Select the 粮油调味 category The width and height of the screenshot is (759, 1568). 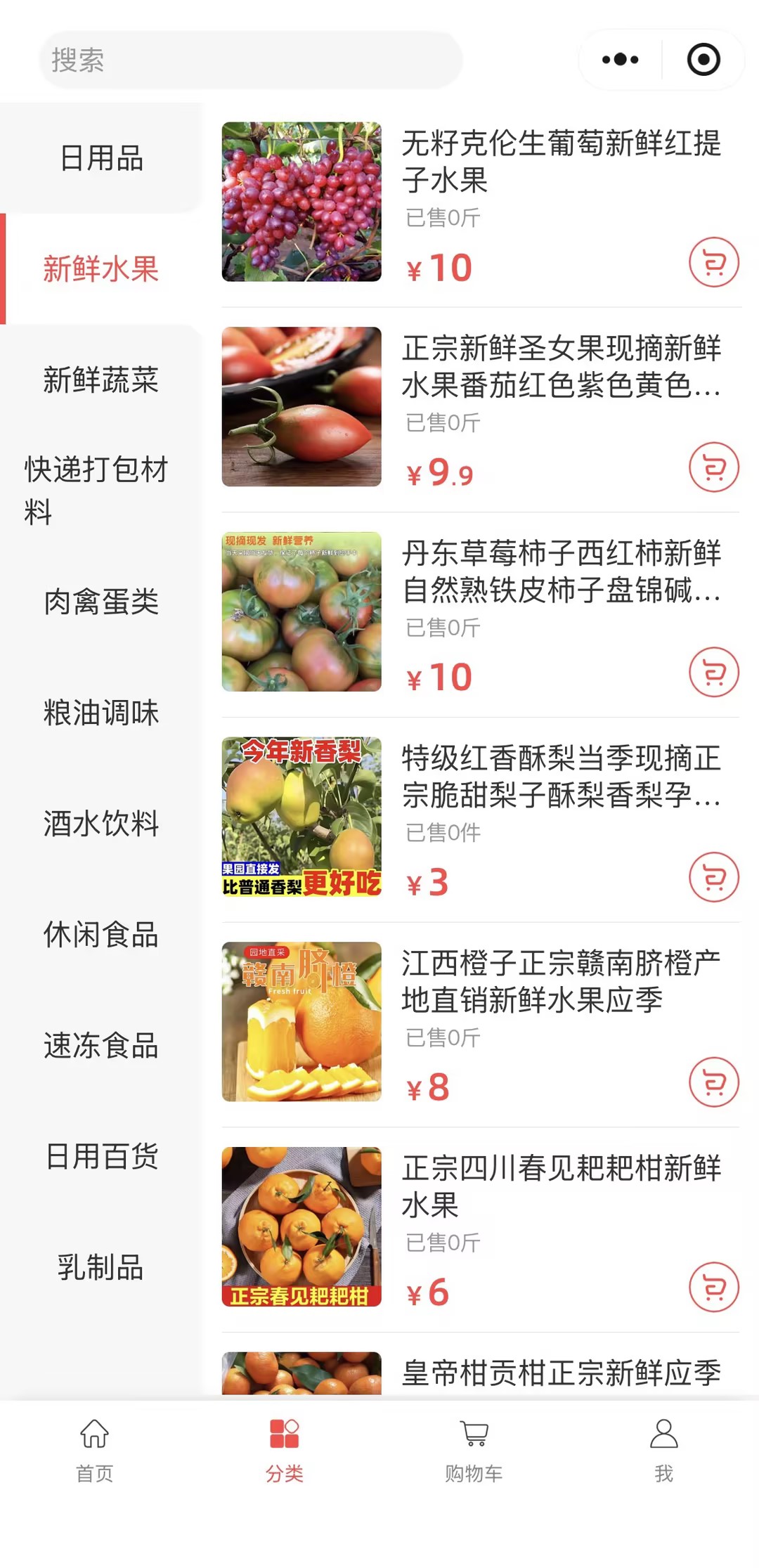[101, 713]
